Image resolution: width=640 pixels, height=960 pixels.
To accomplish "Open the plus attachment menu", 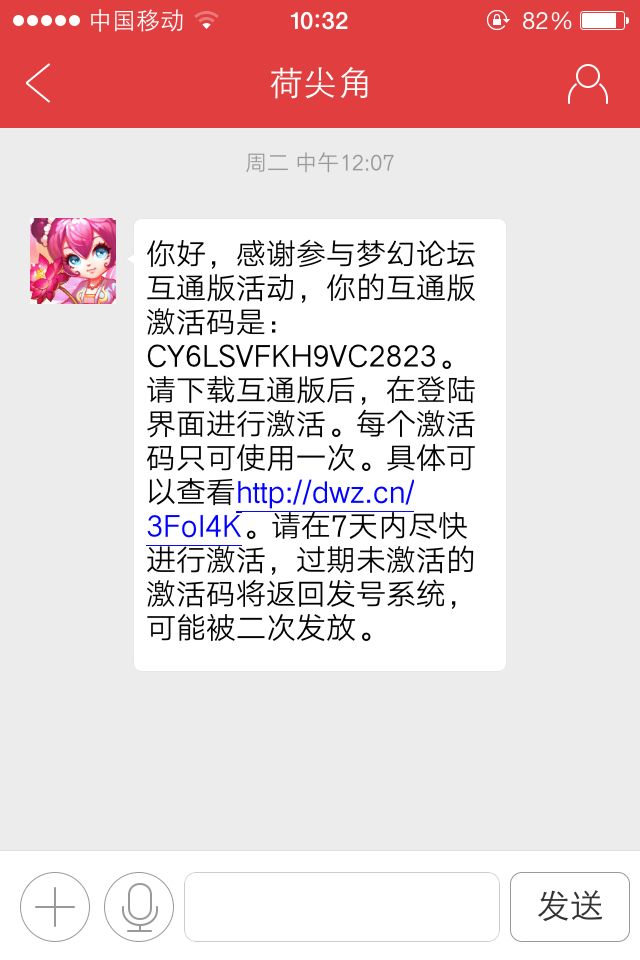I will click(55, 907).
